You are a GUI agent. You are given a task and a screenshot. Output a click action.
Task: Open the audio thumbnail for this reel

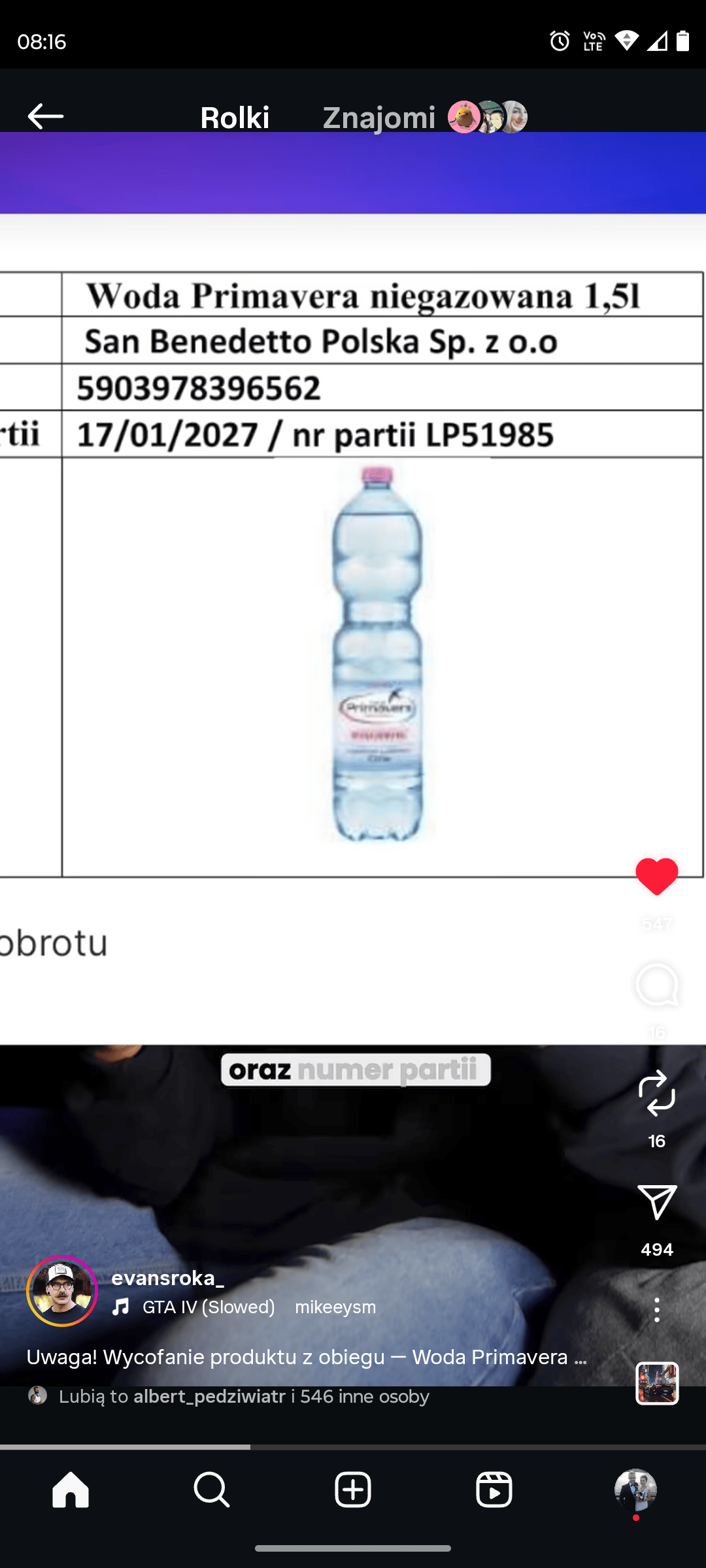(x=657, y=1383)
